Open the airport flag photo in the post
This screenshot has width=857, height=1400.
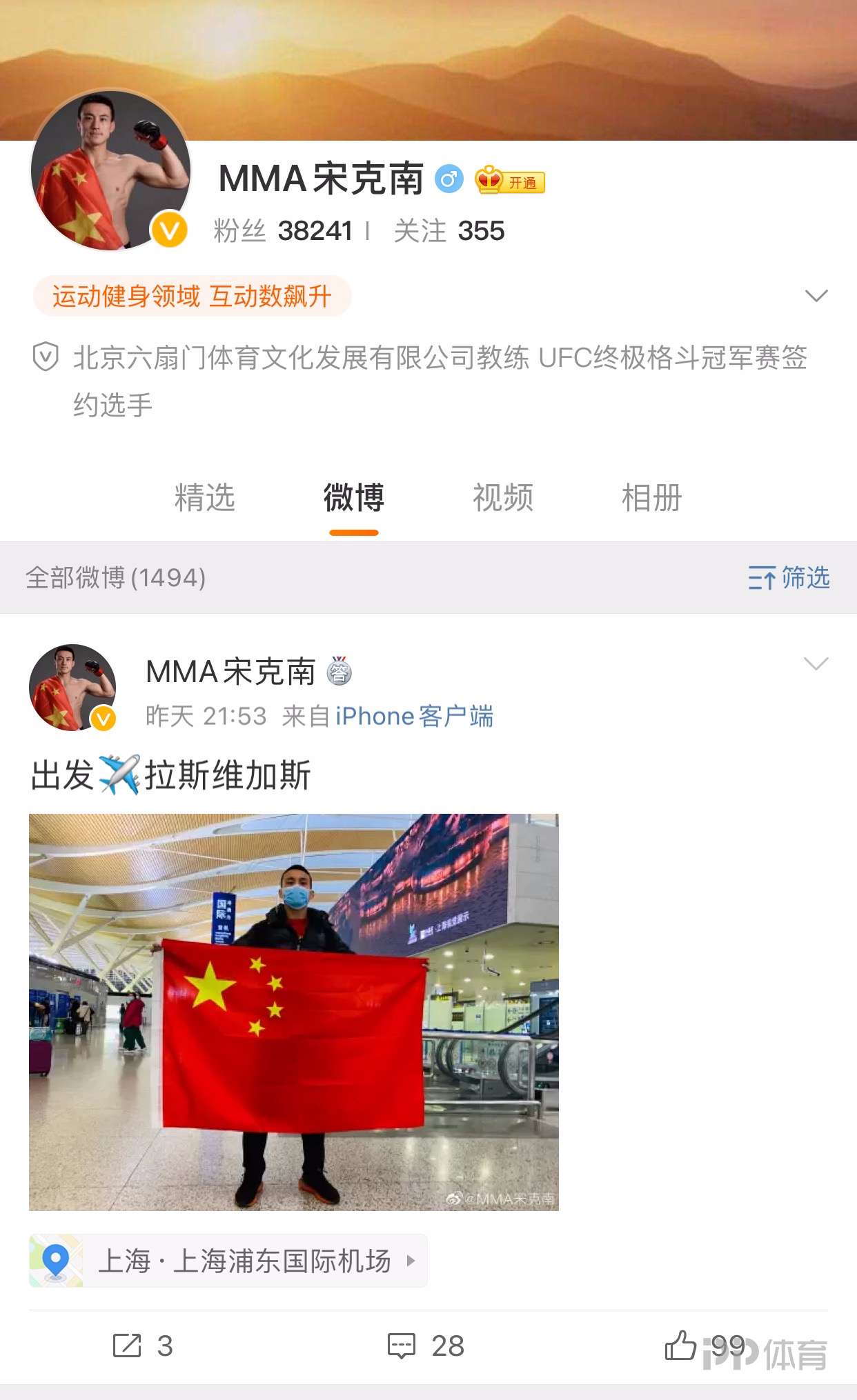point(294,1012)
